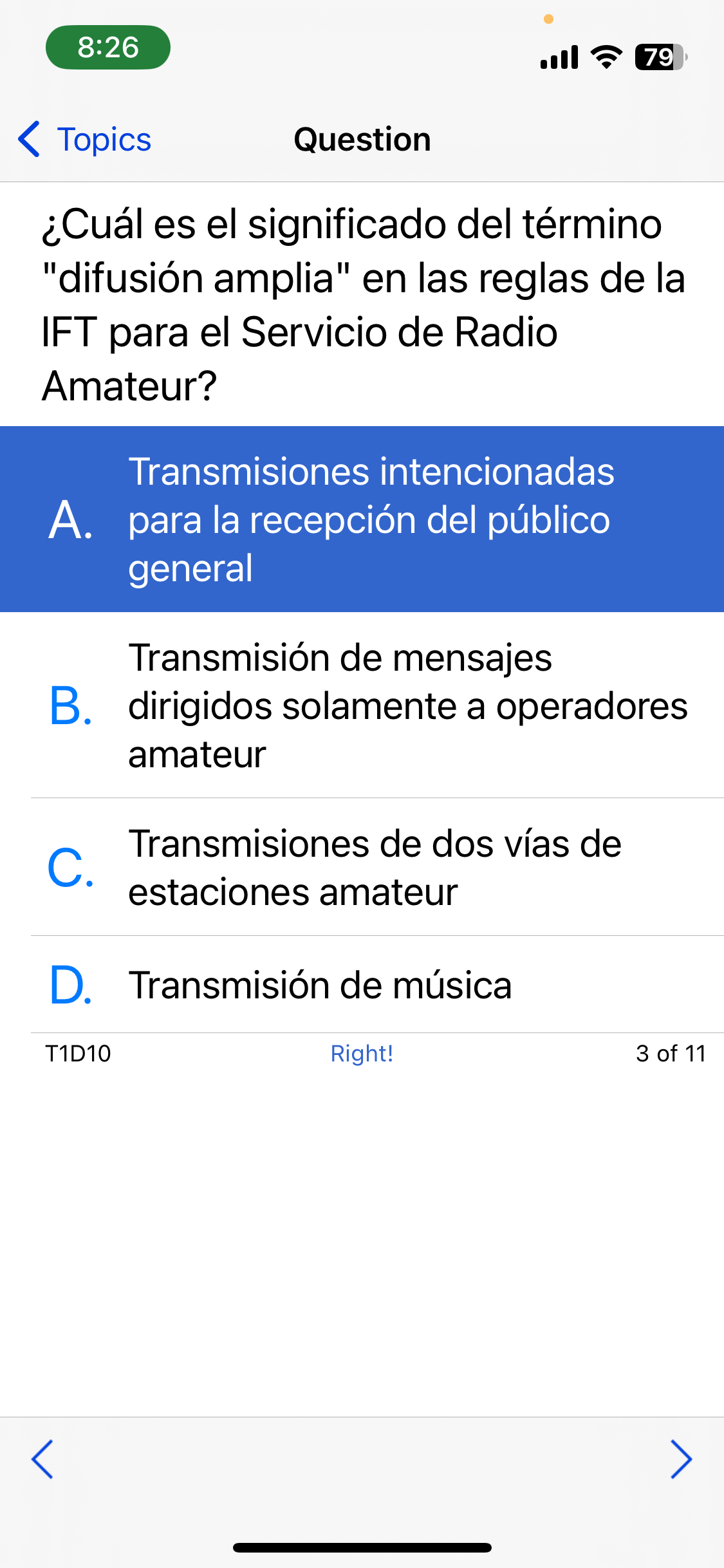Screen dimensions: 724x1568
Task: Go back to Topics
Action: (84, 139)
